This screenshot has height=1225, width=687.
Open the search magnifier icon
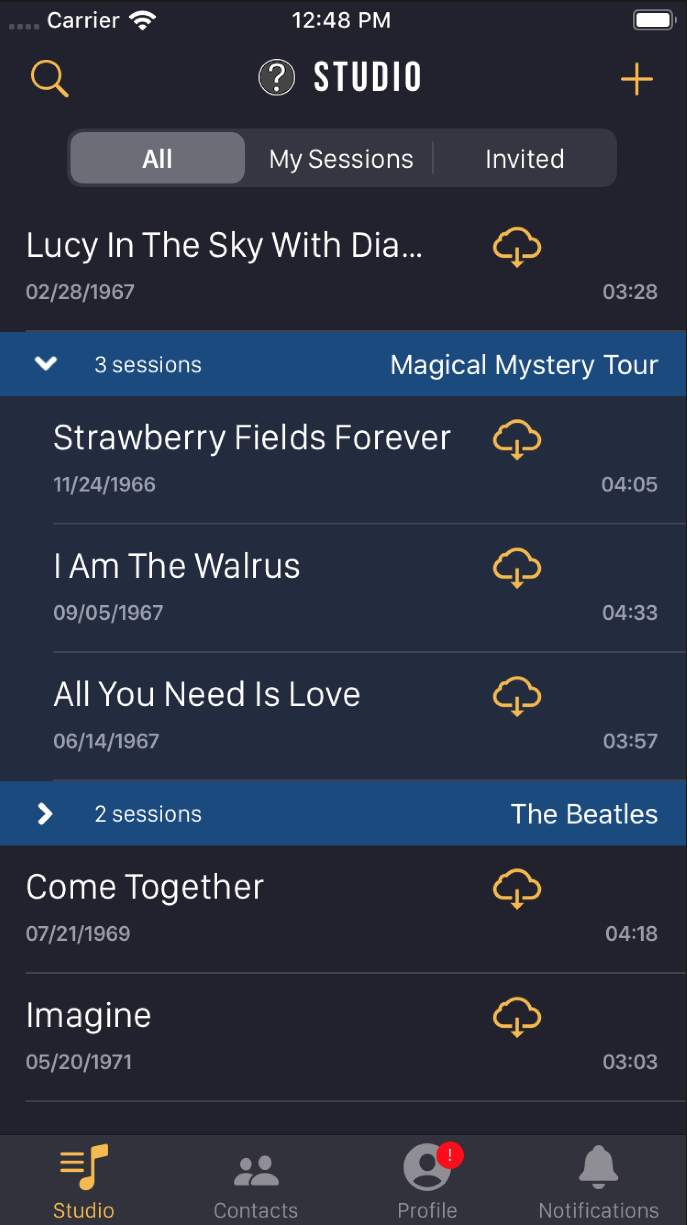(x=49, y=78)
